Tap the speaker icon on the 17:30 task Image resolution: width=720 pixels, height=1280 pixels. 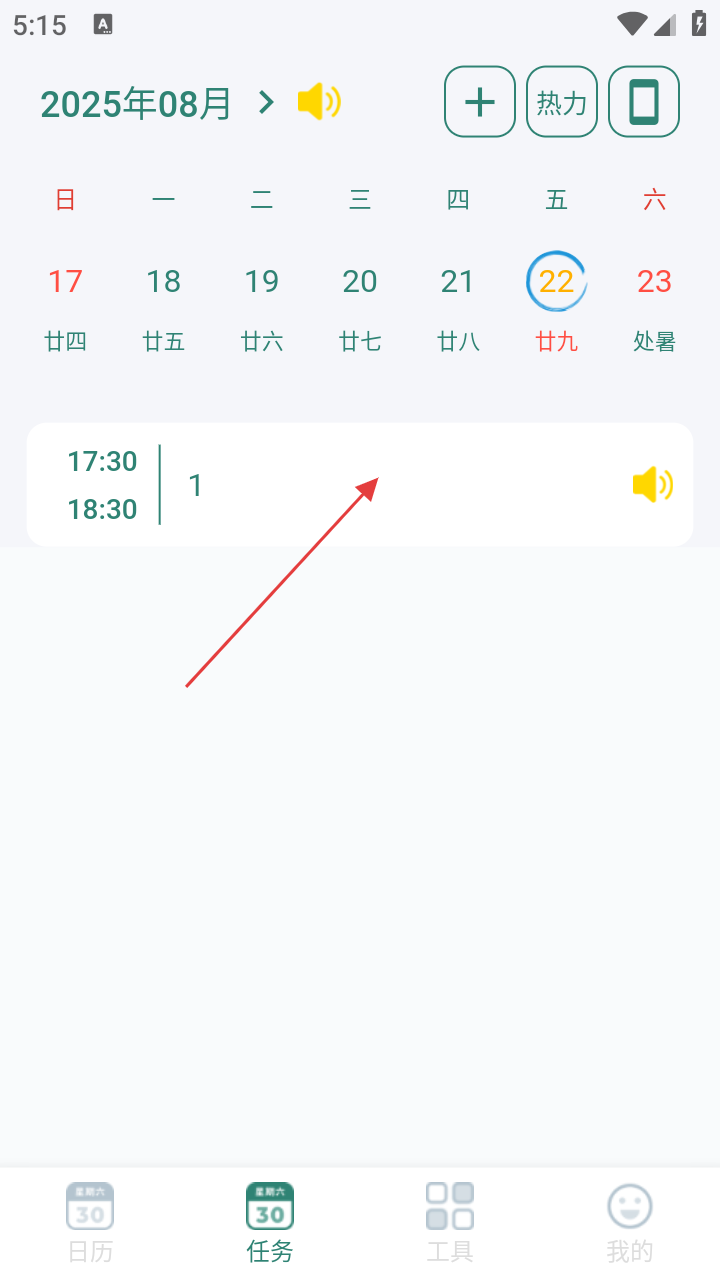pyautogui.click(x=653, y=485)
